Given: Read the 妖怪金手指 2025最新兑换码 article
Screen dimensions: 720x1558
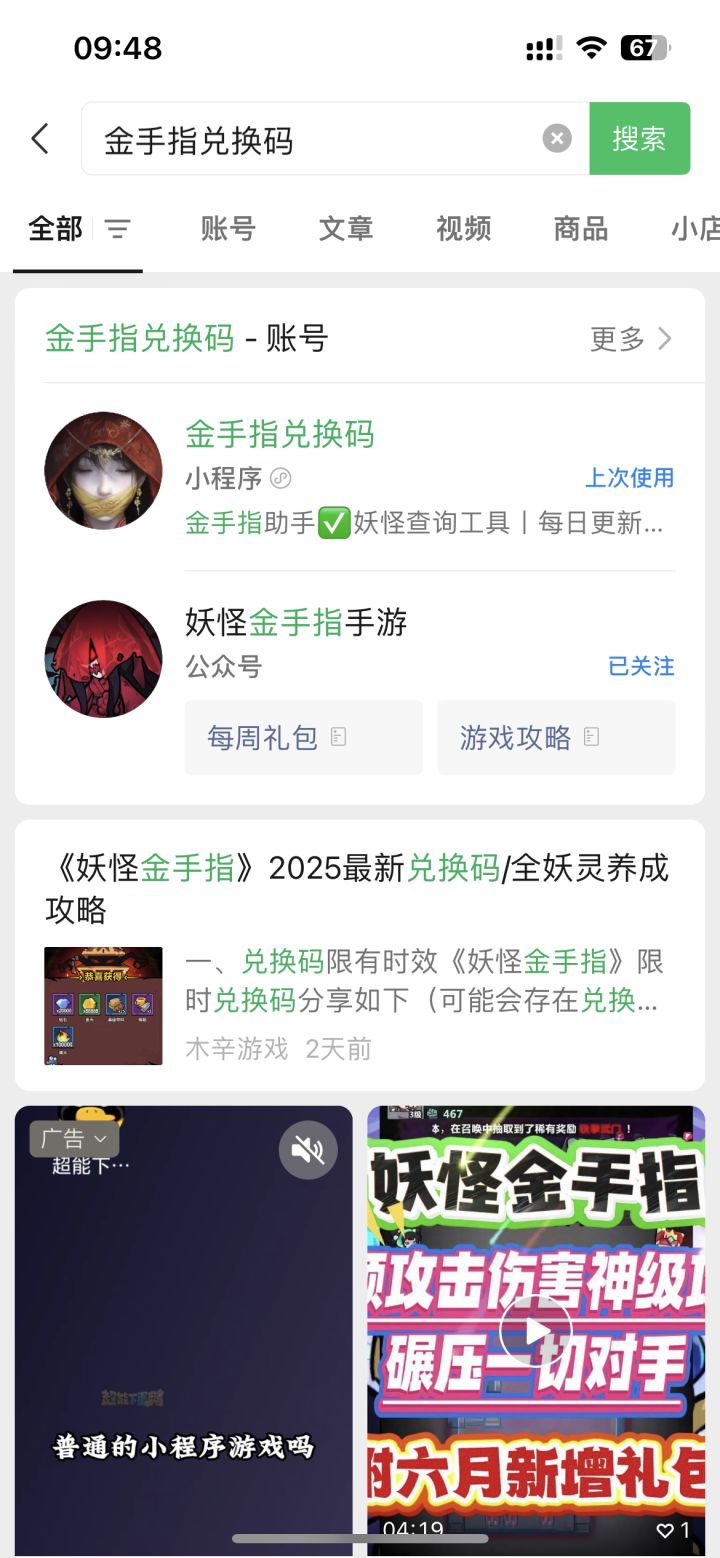Looking at the screenshot, I should 357,888.
